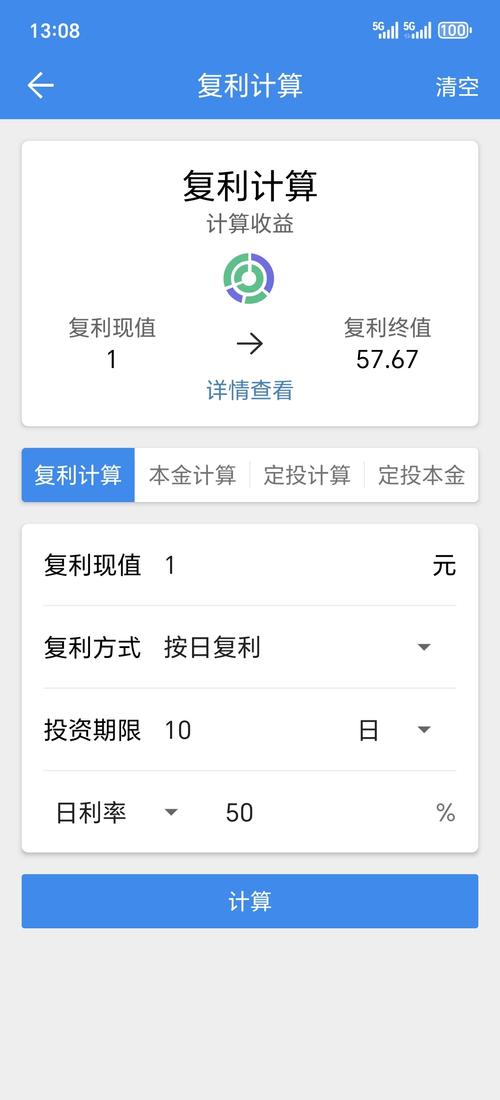Select the 定投本金 tab
Screen dimensions: 500x1100
click(x=421, y=475)
